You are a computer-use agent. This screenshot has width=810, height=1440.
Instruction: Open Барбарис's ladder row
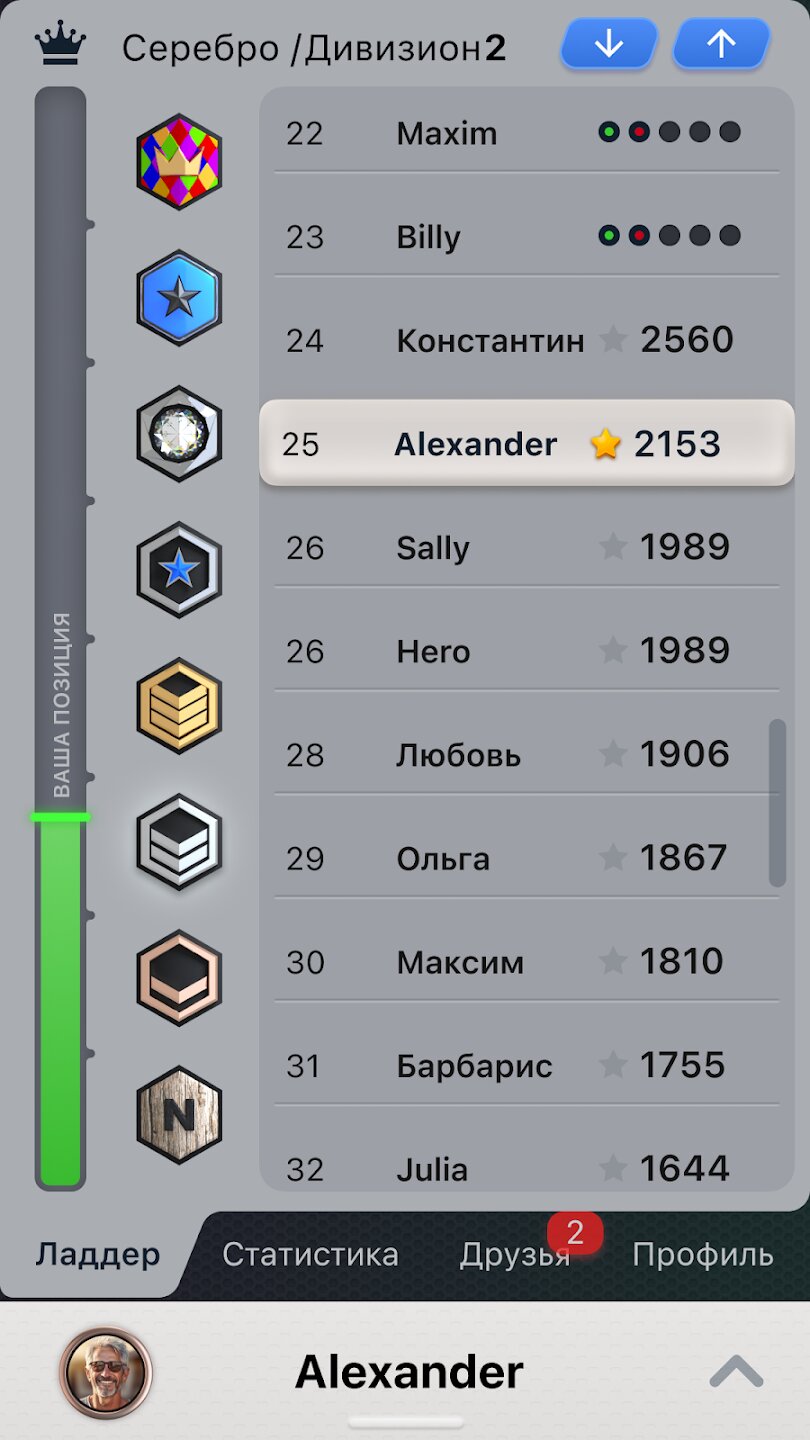pos(526,1065)
